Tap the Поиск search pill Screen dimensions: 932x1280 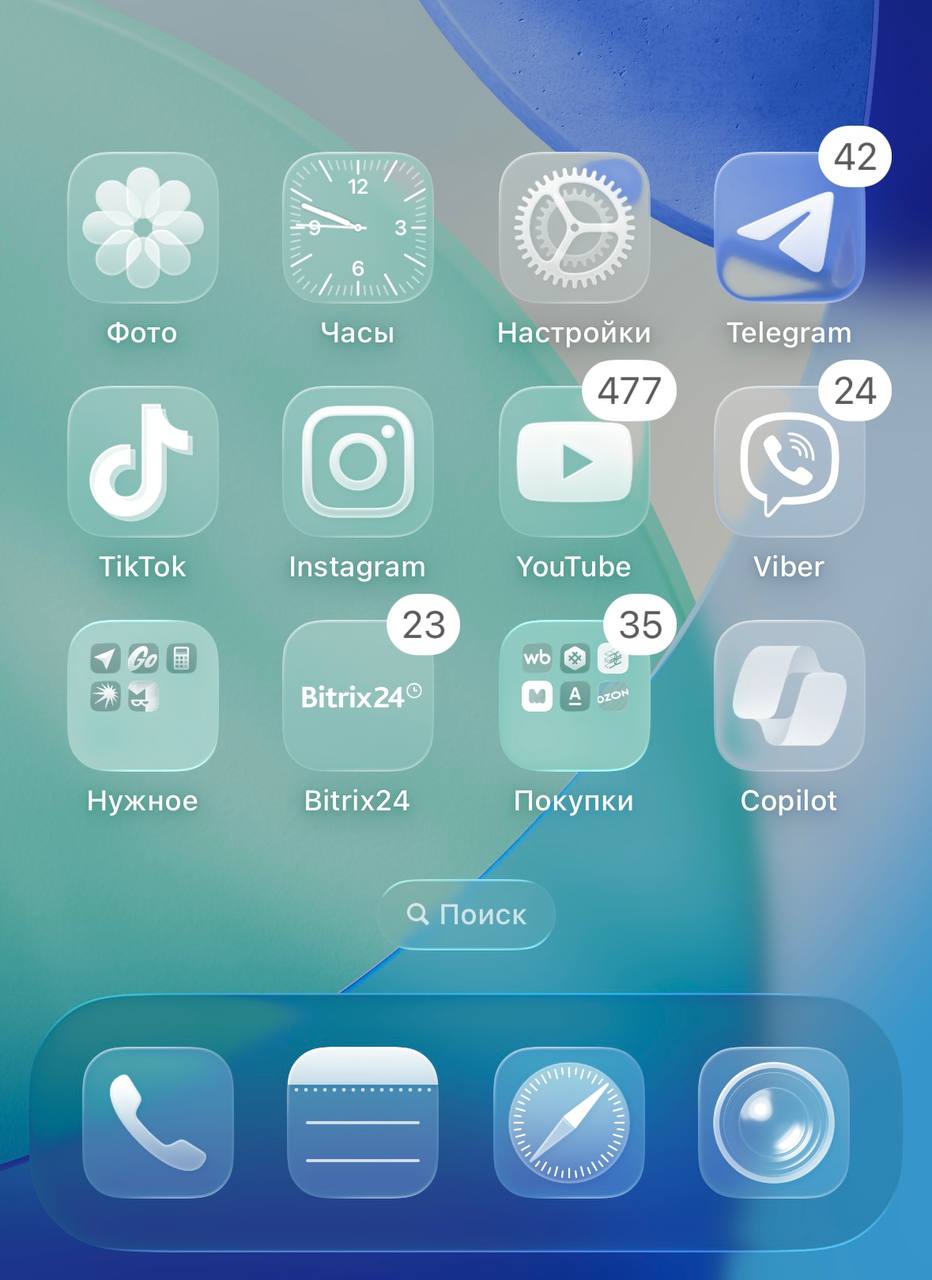click(466, 914)
